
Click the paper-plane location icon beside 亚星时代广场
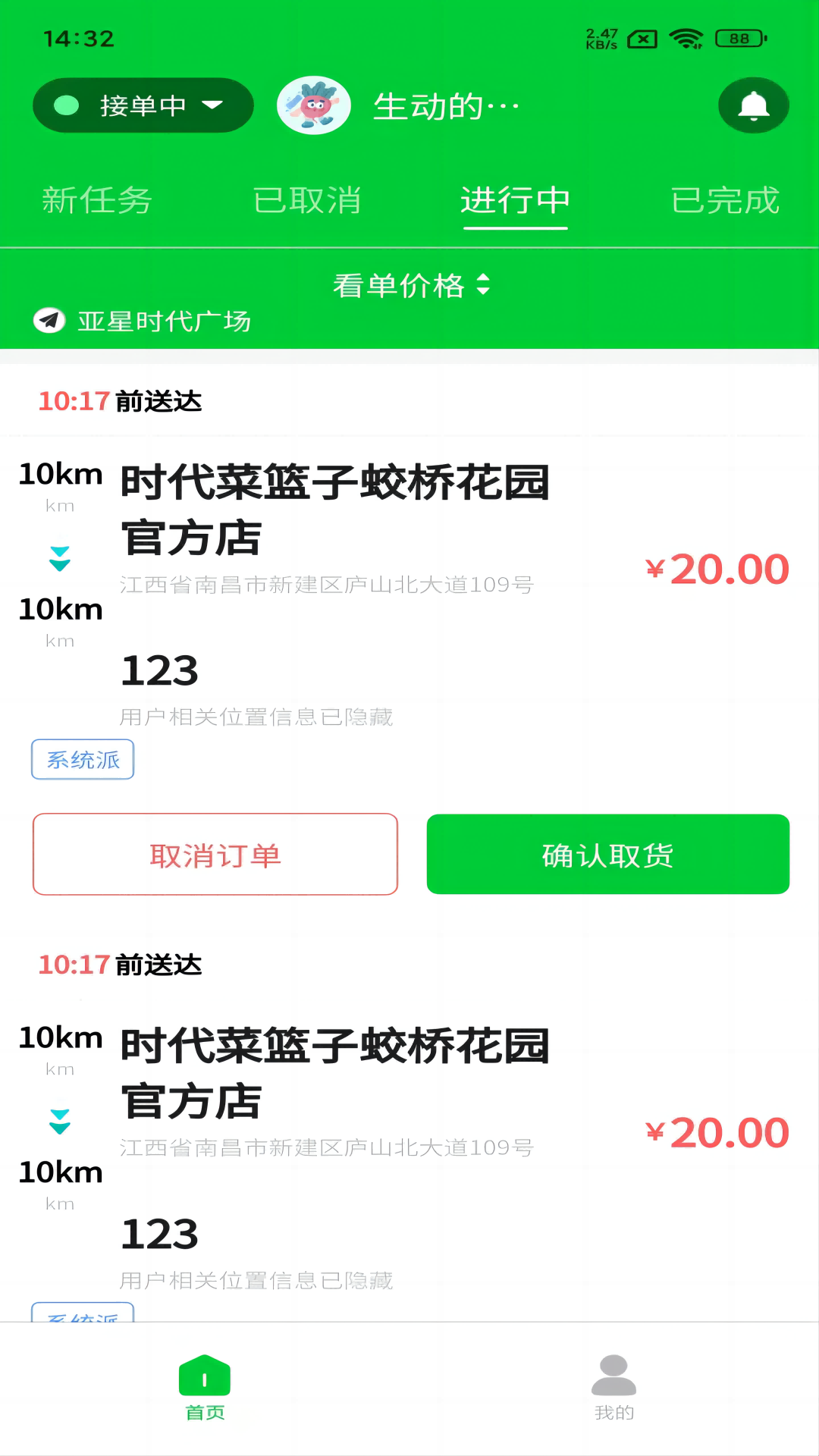point(50,321)
